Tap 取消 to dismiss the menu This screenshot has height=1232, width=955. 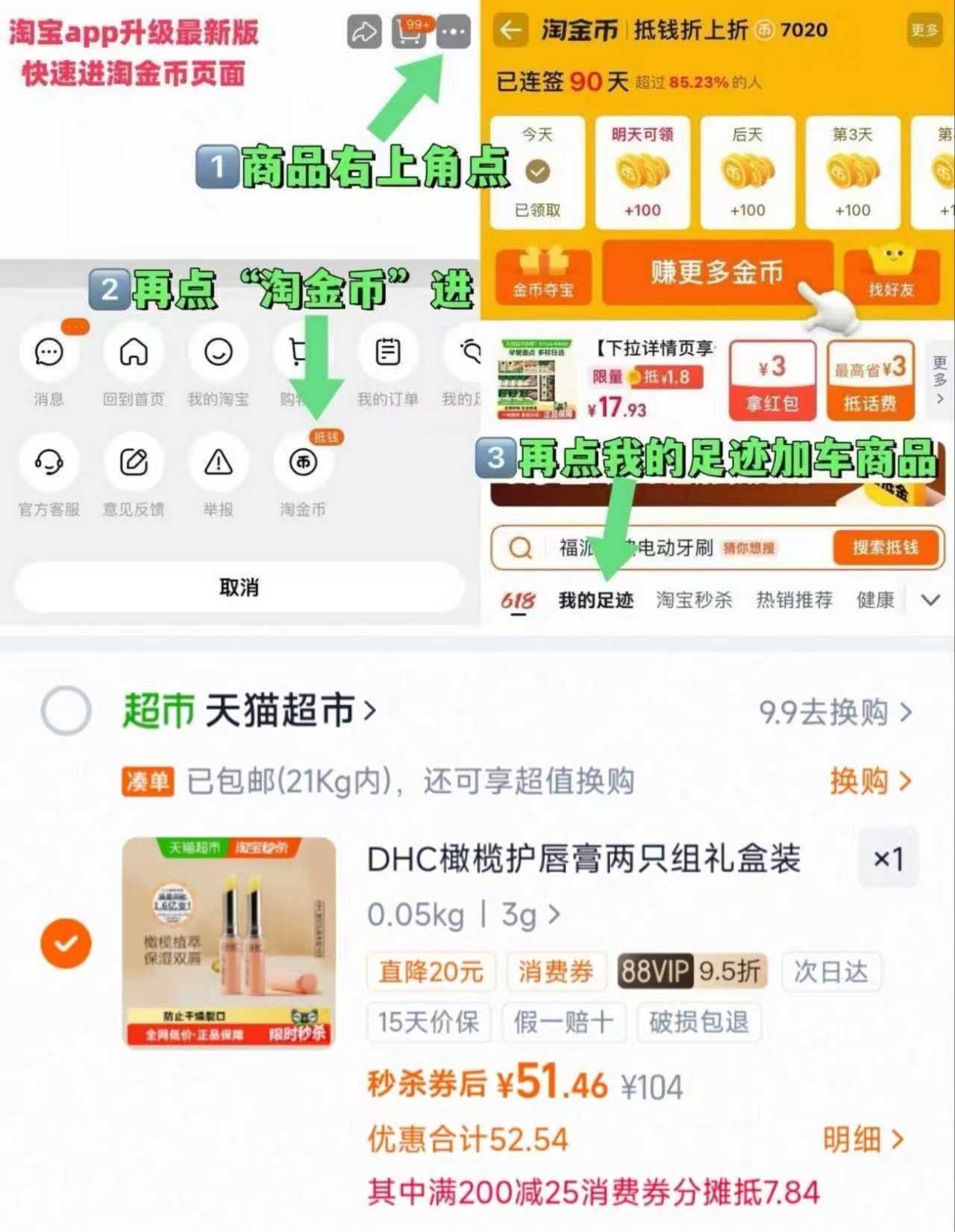tap(240, 588)
